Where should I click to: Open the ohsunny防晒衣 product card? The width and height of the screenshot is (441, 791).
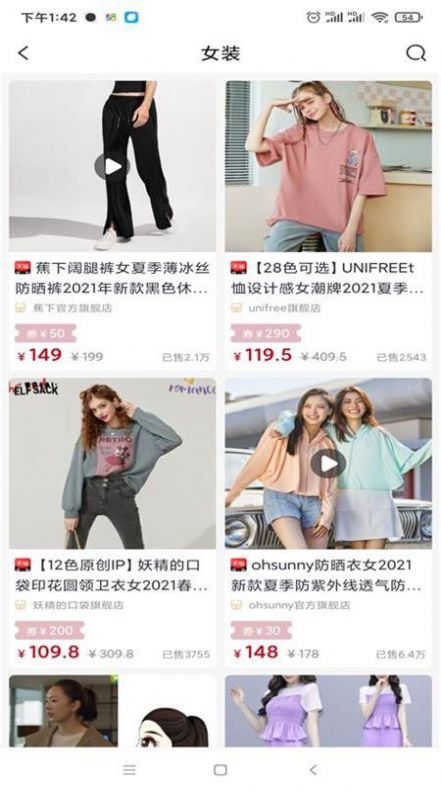tap(328, 523)
